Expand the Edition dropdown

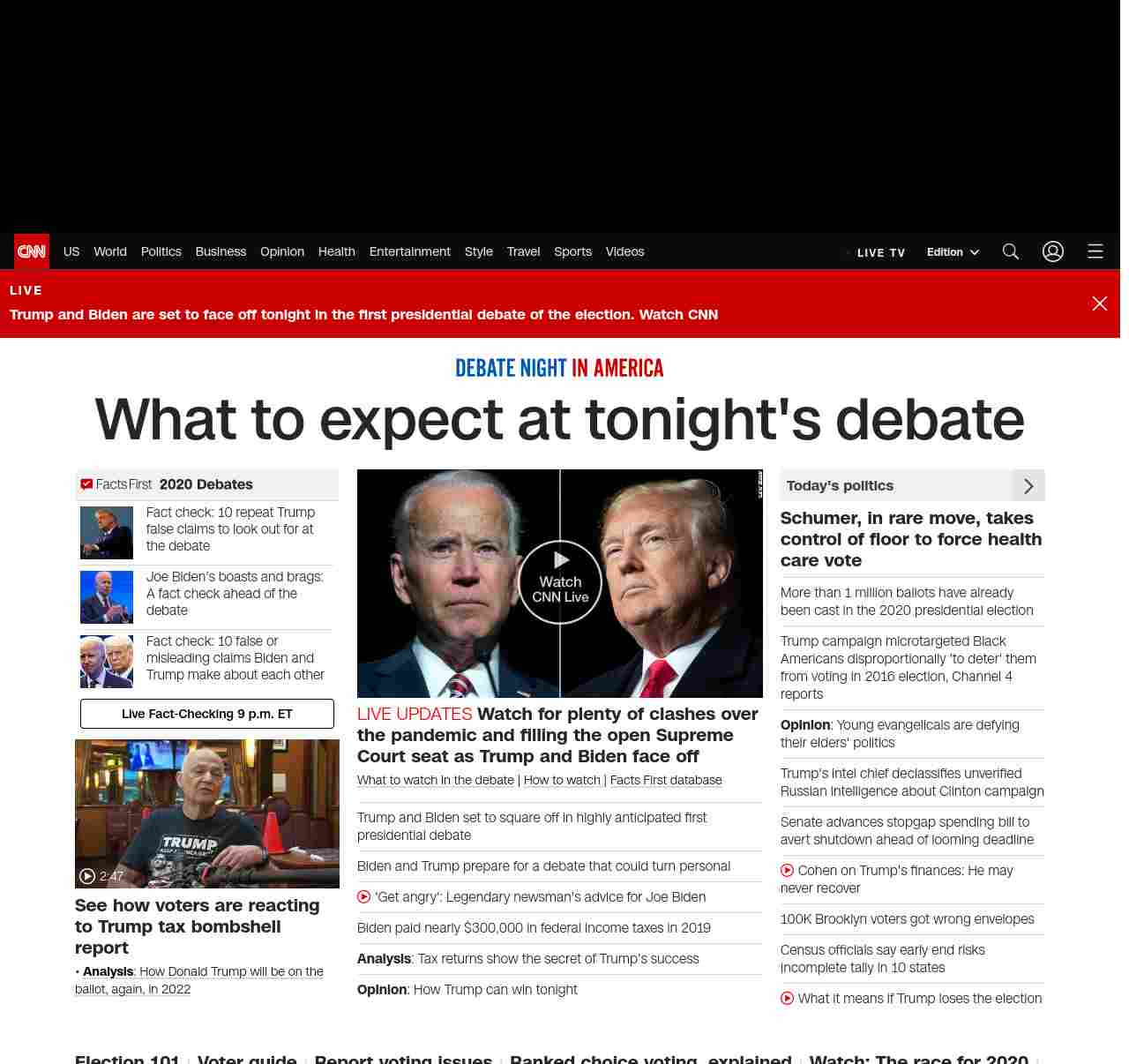[x=953, y=251]
